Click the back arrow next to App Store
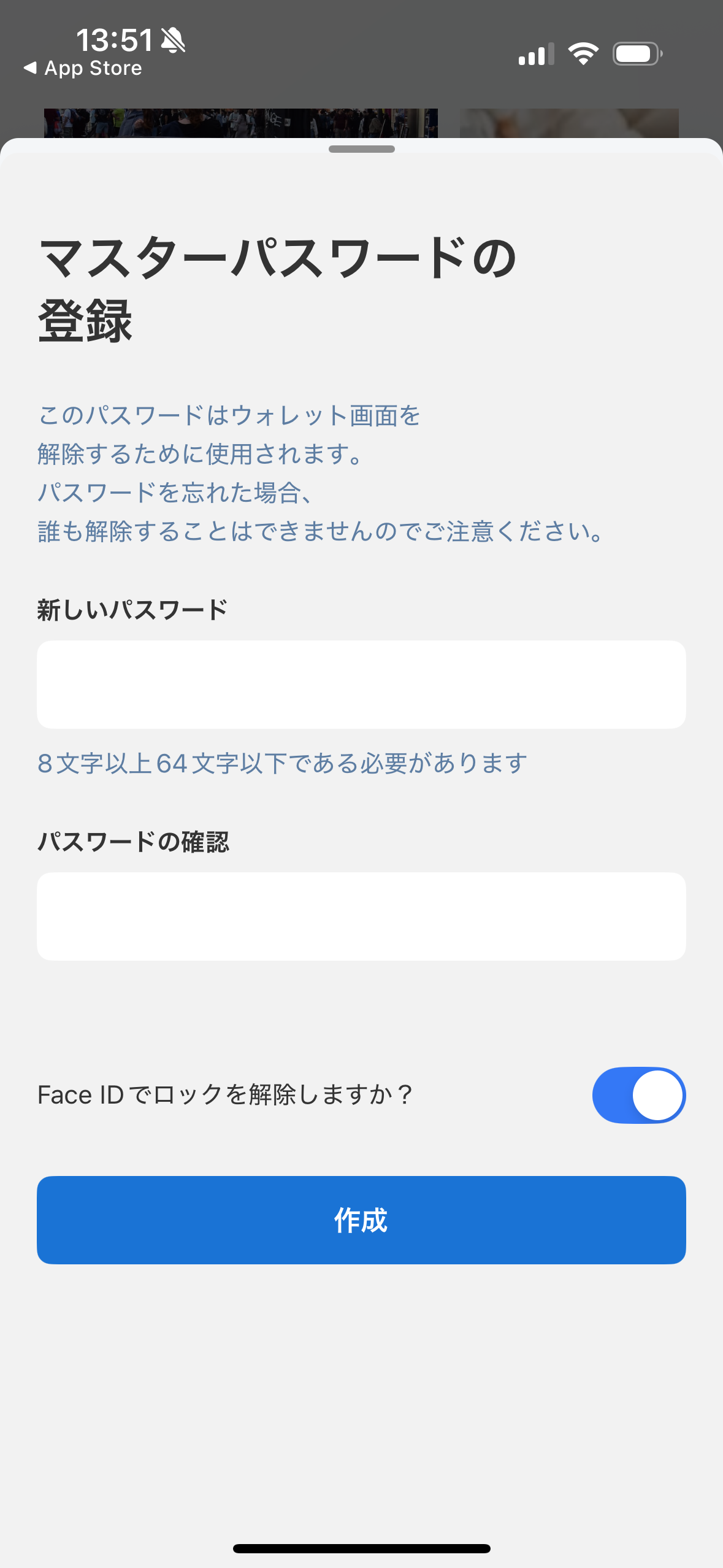This screenshot has width=723, height=1568. (29, 68)
